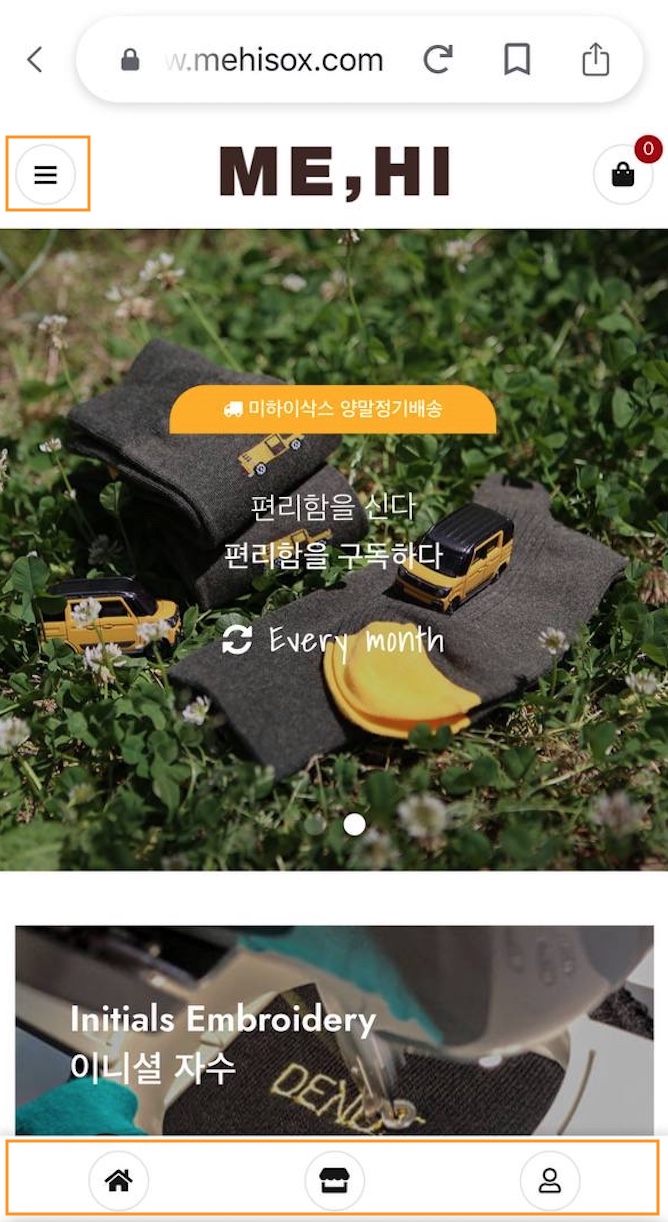The width and height of the screenshot is (668, 1222).
Task: Select the banner slide indicator dot
Action: pyautogui.click(x=354, y=824)
